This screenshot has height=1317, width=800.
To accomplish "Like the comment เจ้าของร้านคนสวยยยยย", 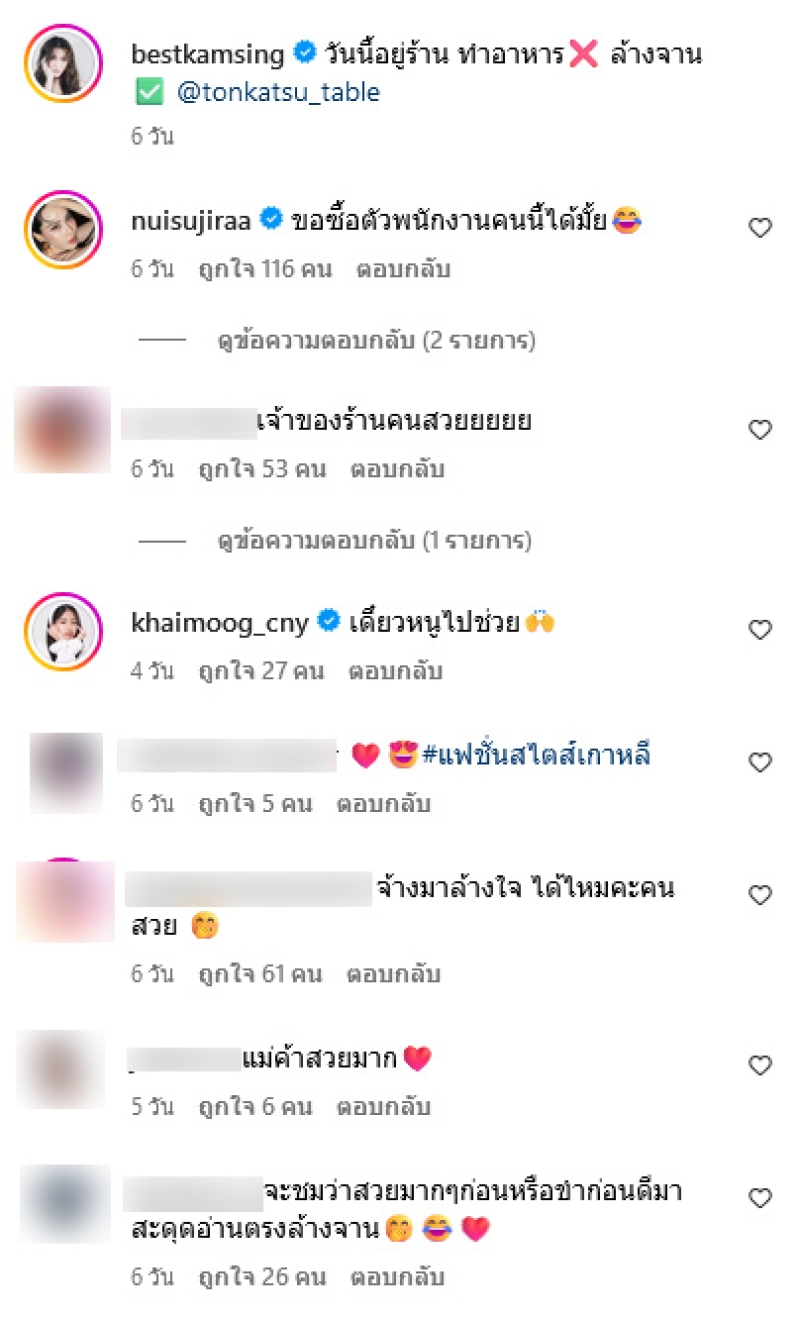I will [760, 430].
